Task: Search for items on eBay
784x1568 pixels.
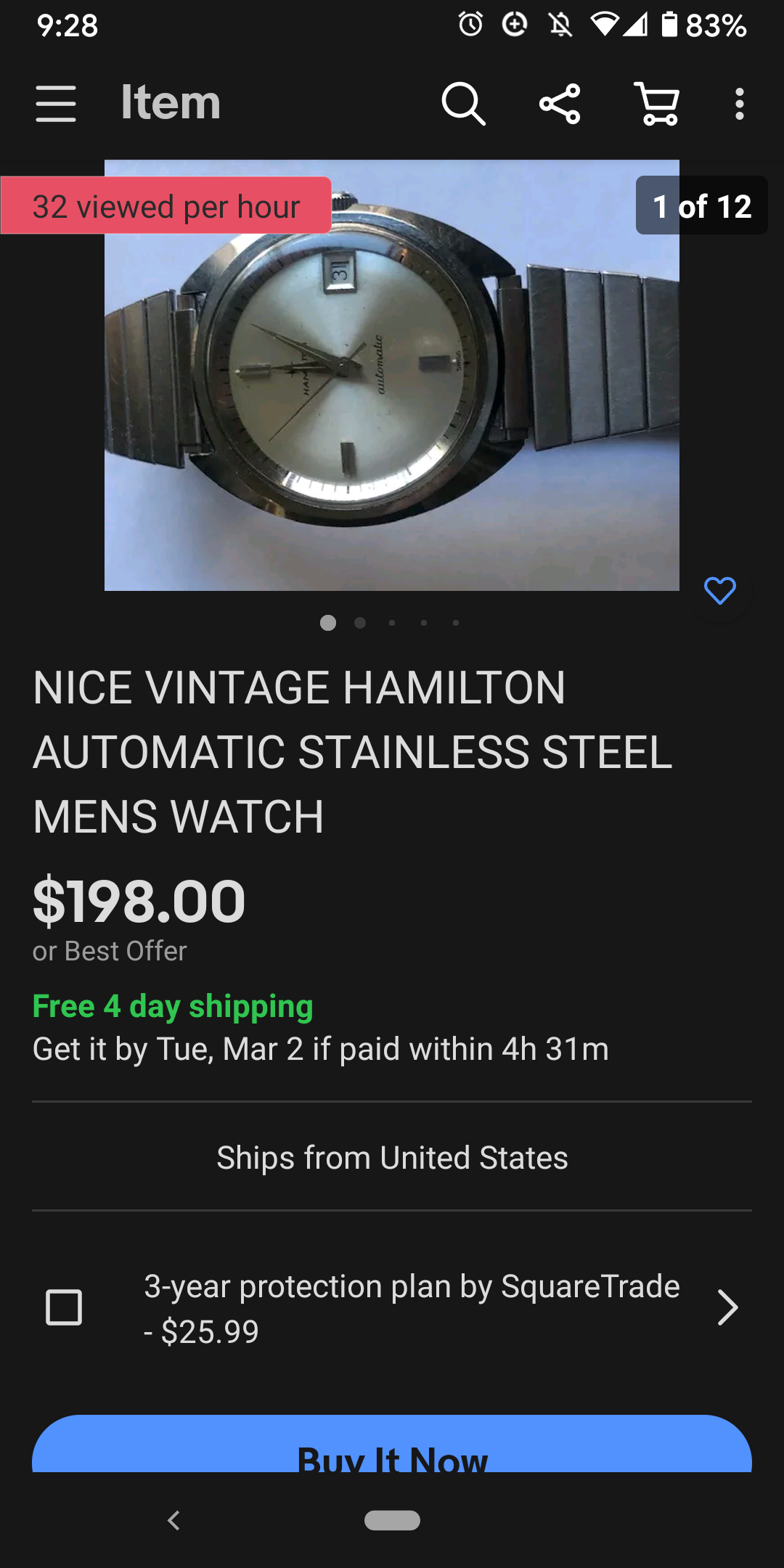Action: 463,103
